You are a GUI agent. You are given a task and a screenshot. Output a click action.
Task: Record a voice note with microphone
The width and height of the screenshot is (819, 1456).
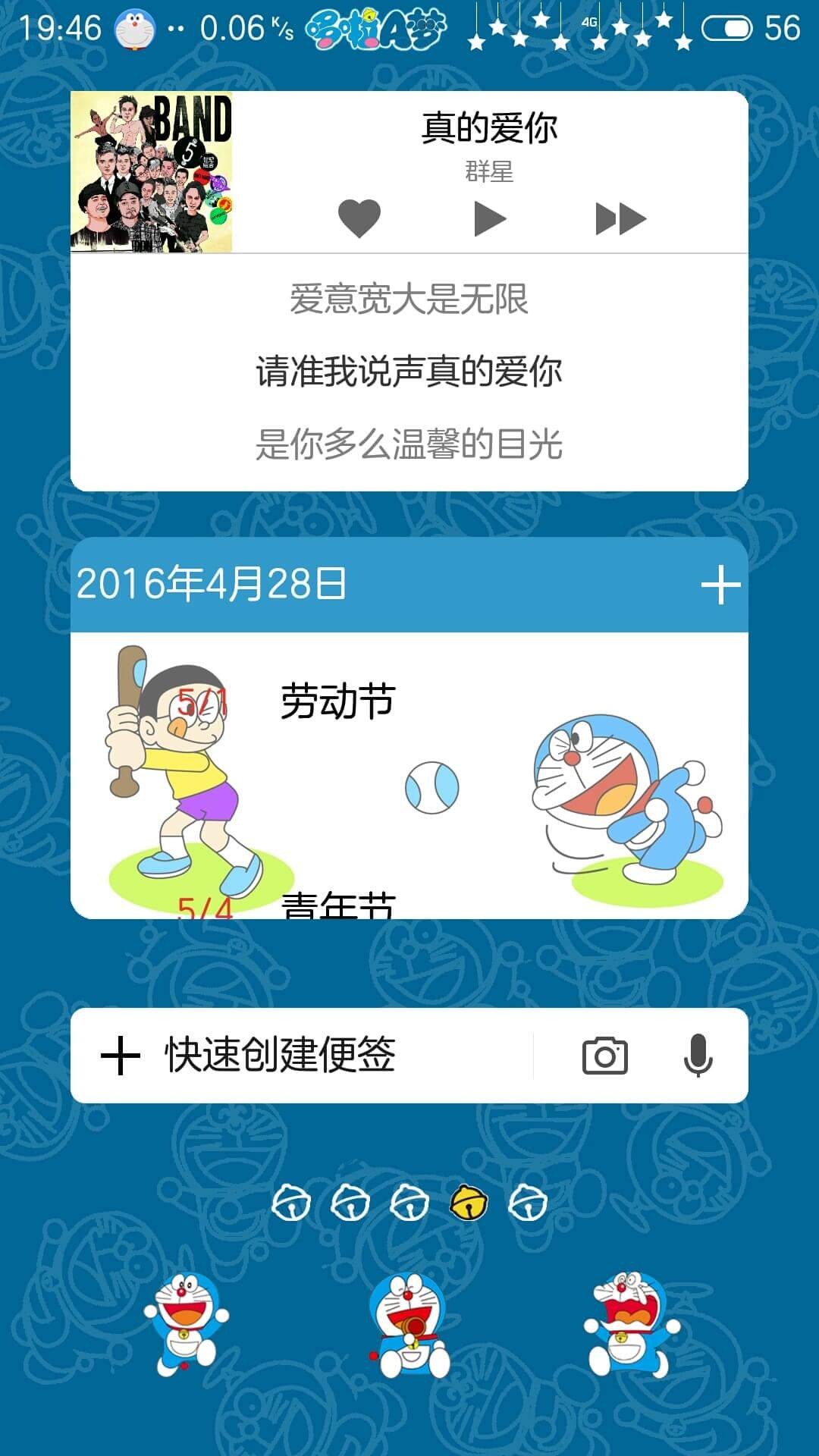[x=698, y=1055]
